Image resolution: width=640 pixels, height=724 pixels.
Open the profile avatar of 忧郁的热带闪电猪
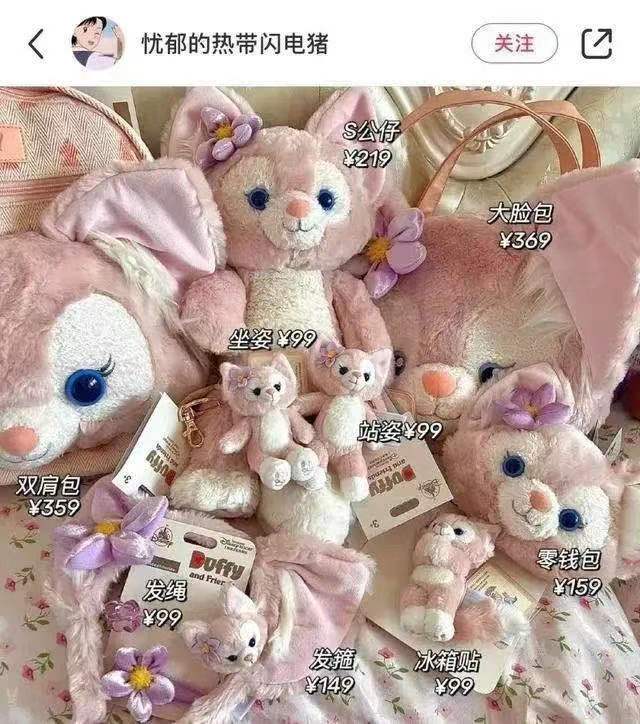[96, 43]
